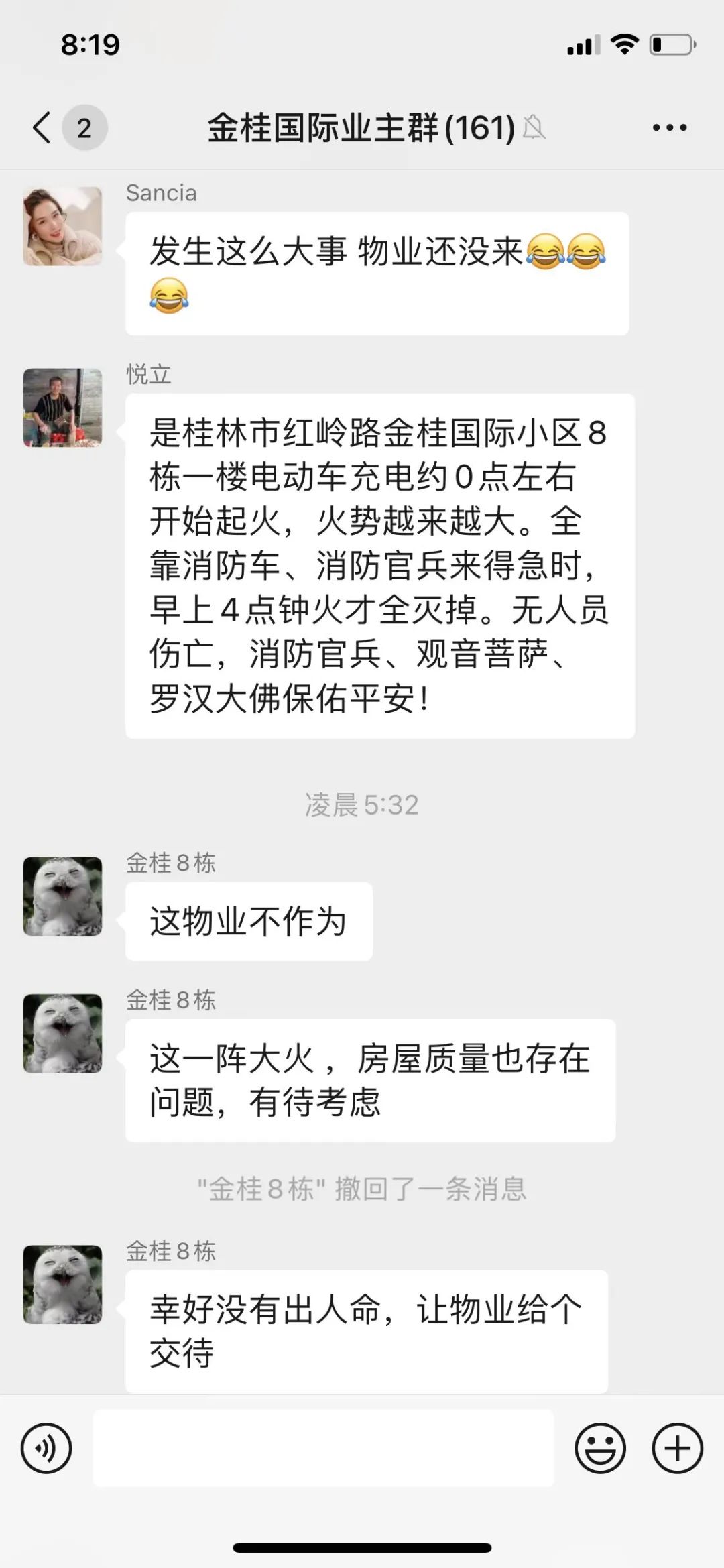Tap the message text field
The height and width of the screenshot is (1568, 724).
click(x=323, y=1448)
